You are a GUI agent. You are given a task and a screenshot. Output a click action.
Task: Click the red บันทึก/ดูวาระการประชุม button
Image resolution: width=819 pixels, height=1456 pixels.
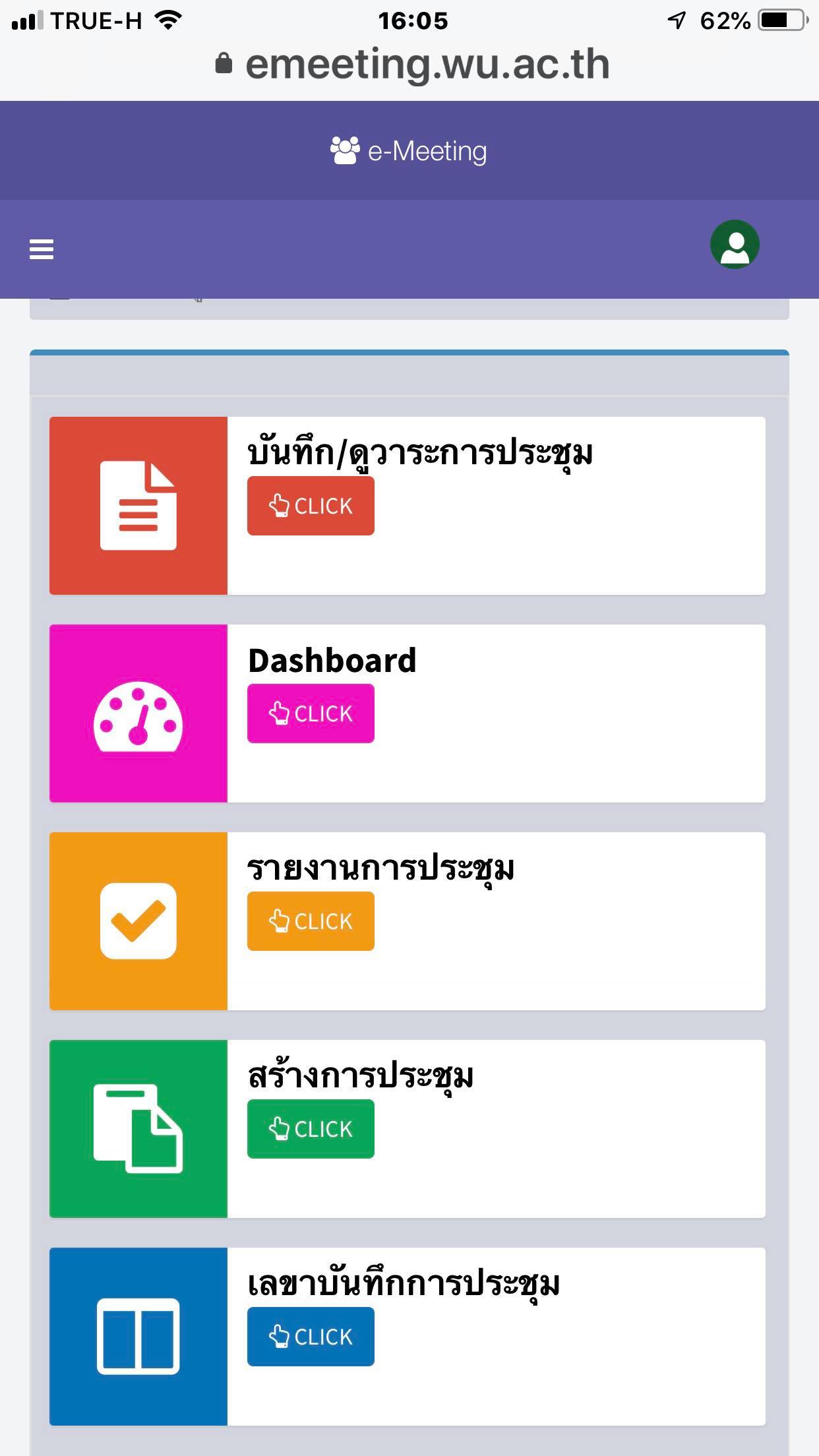[311, 506]
